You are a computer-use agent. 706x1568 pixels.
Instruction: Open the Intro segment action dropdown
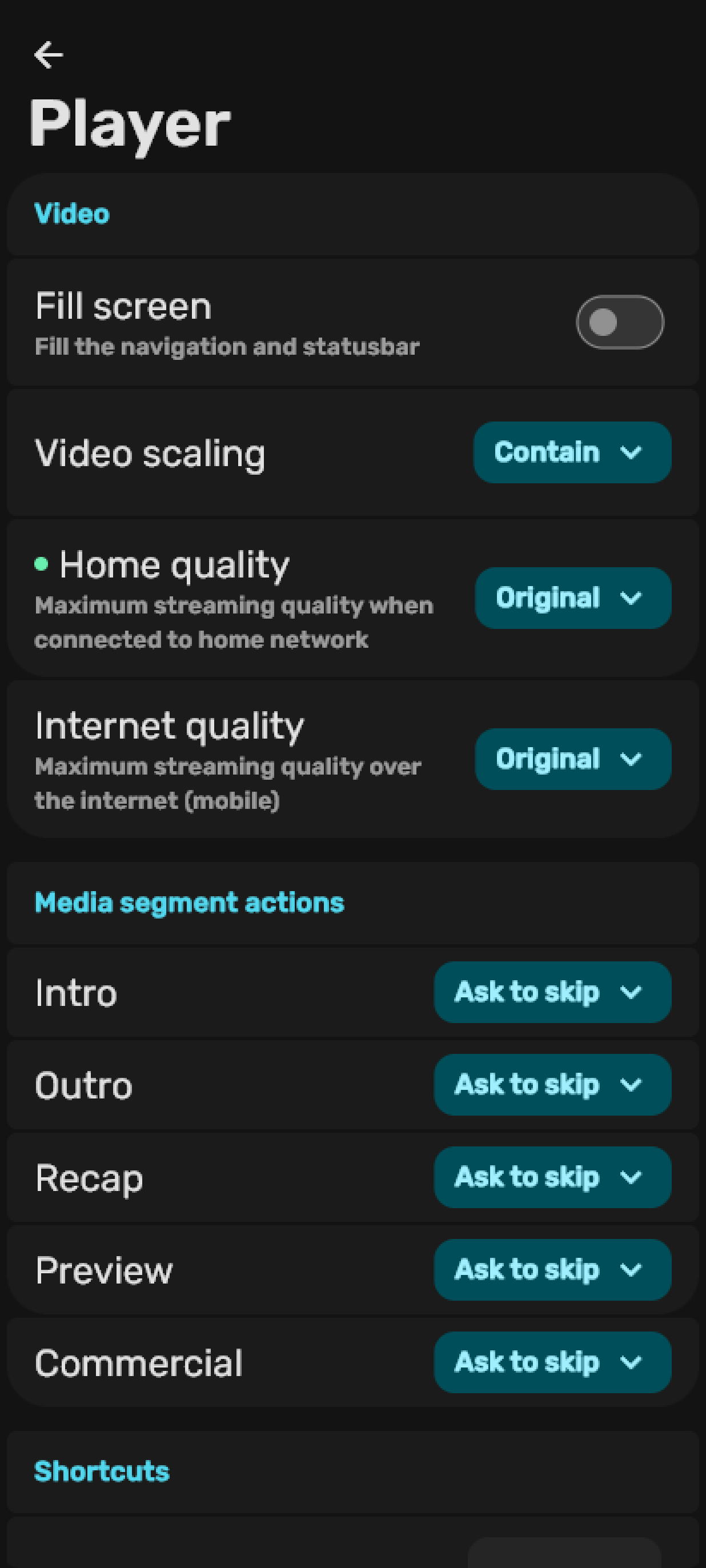point(552,992)
